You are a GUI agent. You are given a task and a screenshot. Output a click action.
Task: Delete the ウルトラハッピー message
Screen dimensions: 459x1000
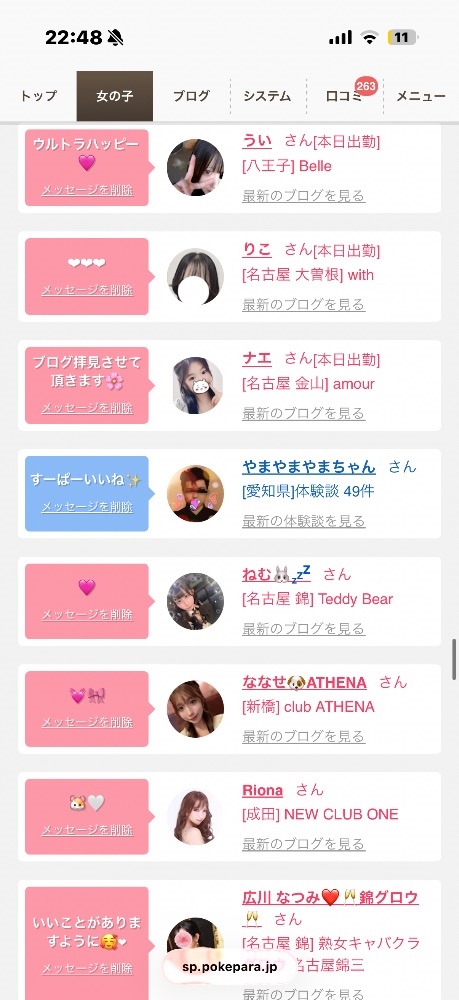coord(87,190)
